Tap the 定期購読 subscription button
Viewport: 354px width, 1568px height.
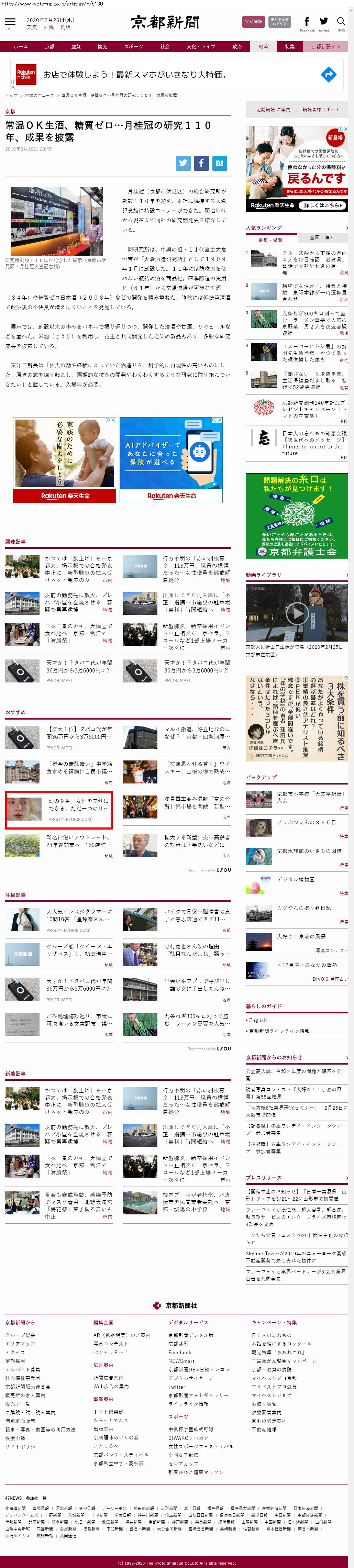[x=253, y=22]
